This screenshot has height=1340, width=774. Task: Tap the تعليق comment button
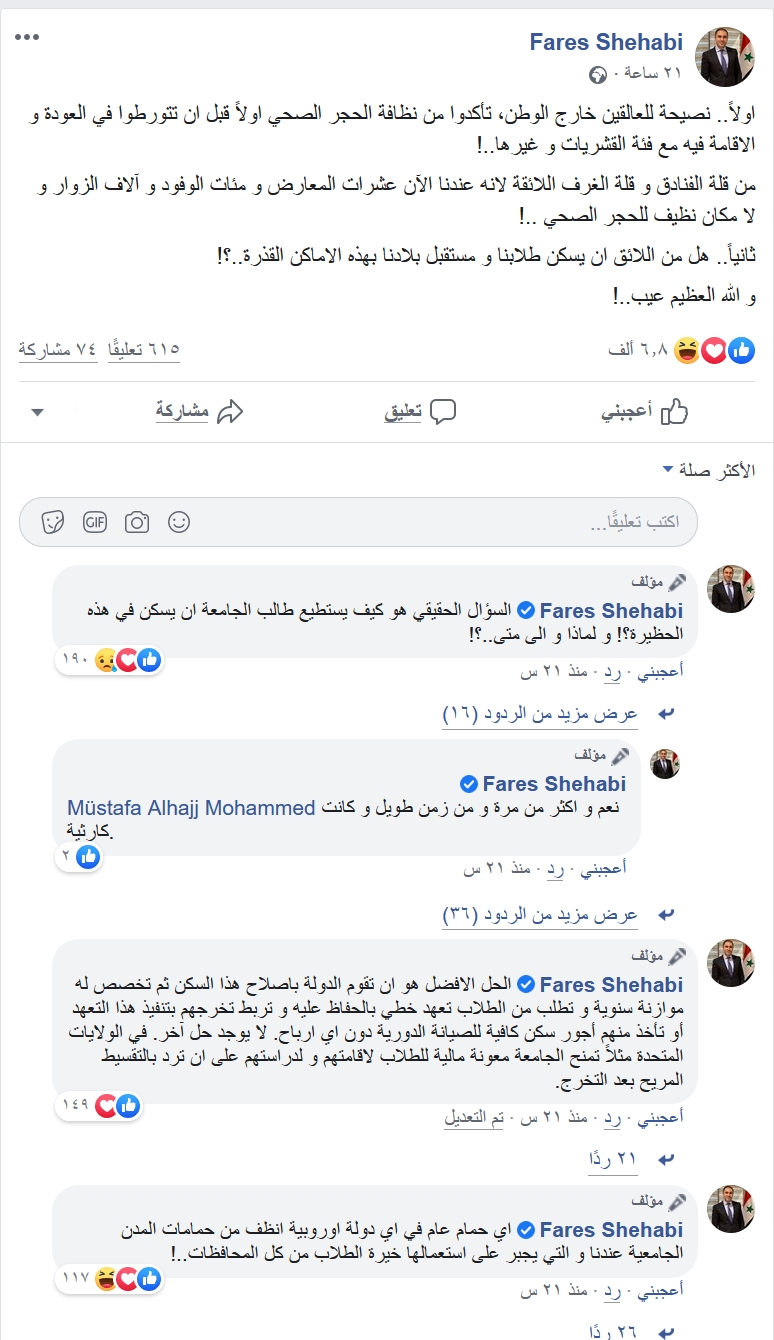pos(420,411)
